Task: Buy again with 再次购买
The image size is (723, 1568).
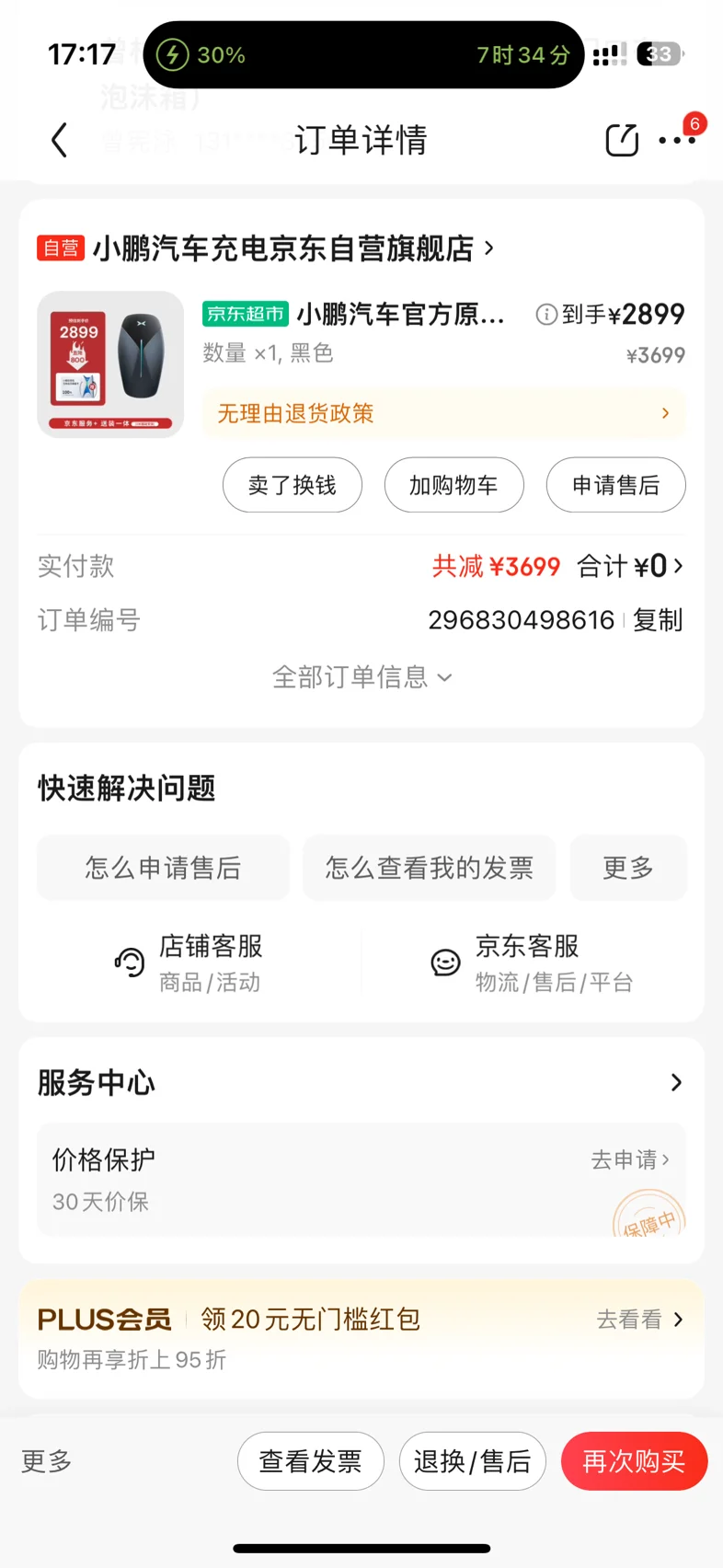Action: pos(634,1461)
